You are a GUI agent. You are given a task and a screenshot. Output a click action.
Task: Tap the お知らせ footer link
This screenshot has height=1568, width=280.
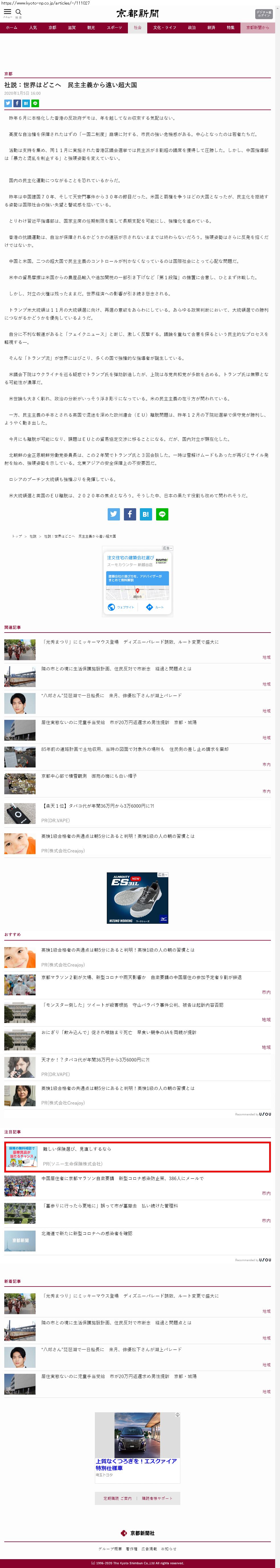(x=169, y=1549)
